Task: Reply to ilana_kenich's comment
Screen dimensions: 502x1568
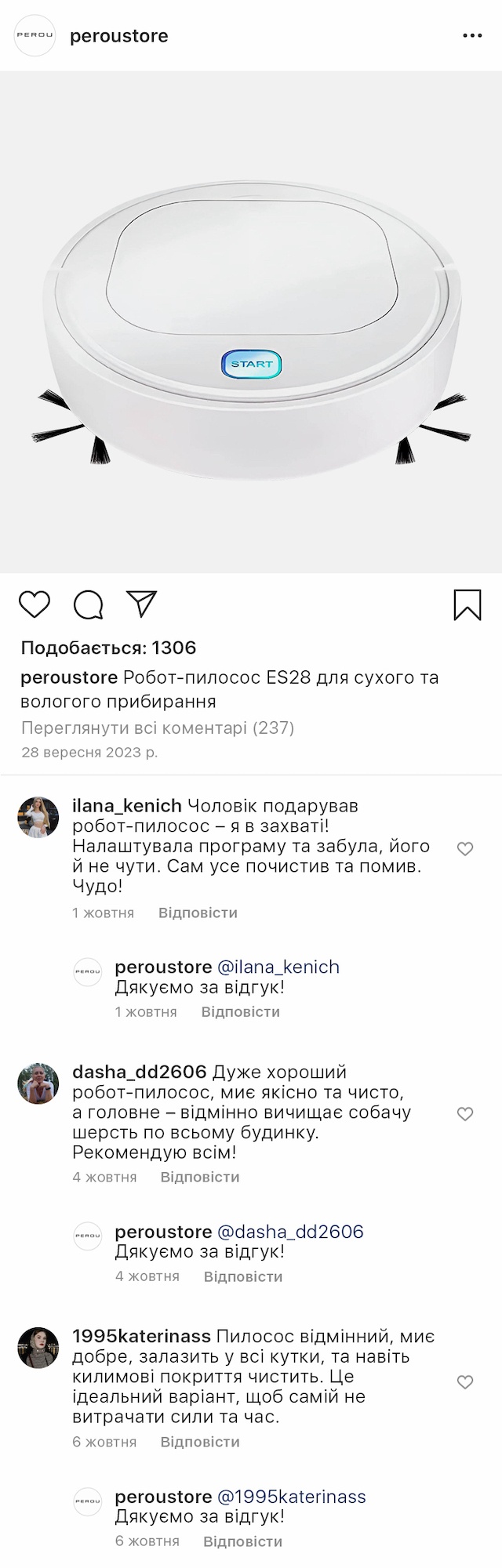Action: [198, 913]
